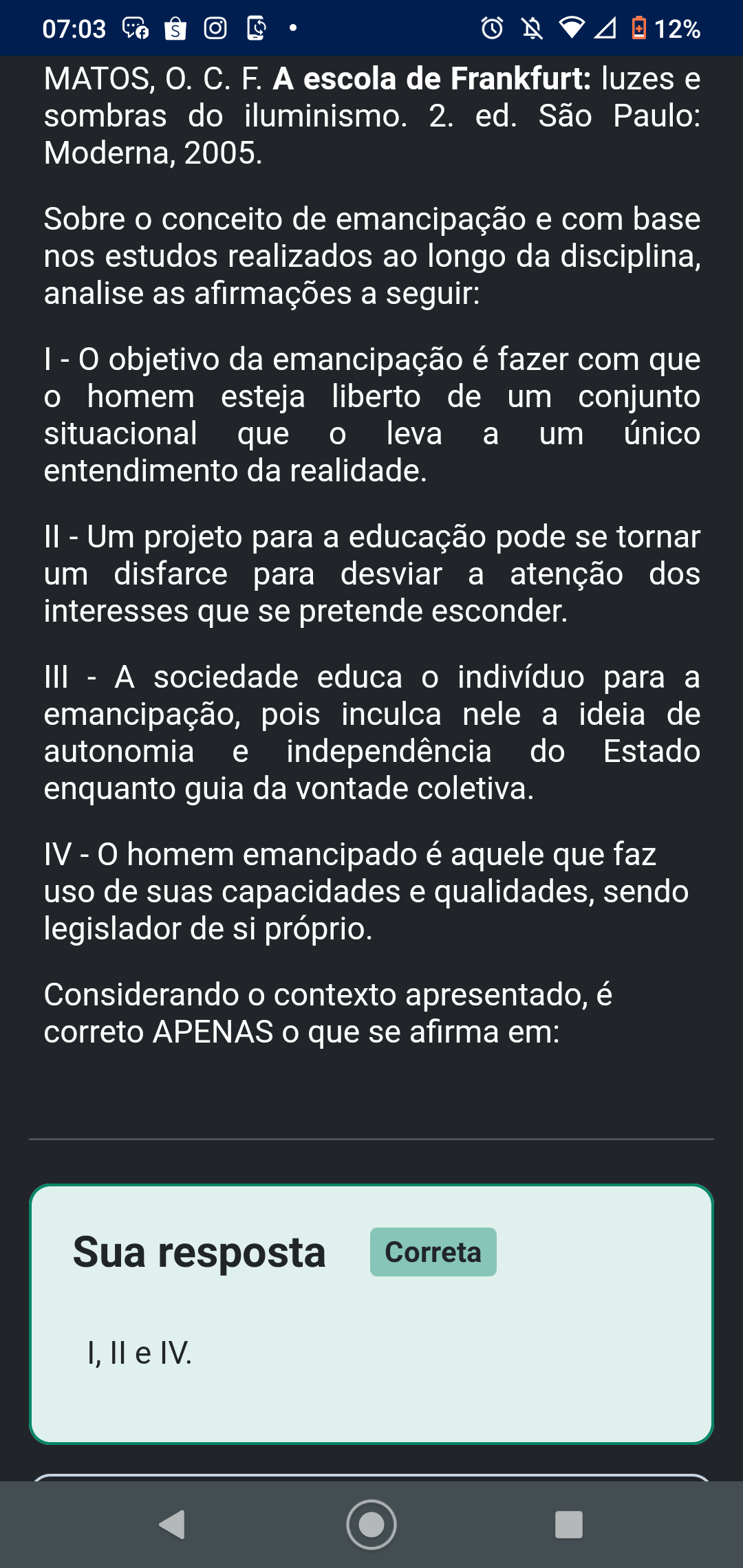Open the recent apps overview
Image resolution: width=743 pixels, height=1568 pixels.
click(x=569, y=1525)
